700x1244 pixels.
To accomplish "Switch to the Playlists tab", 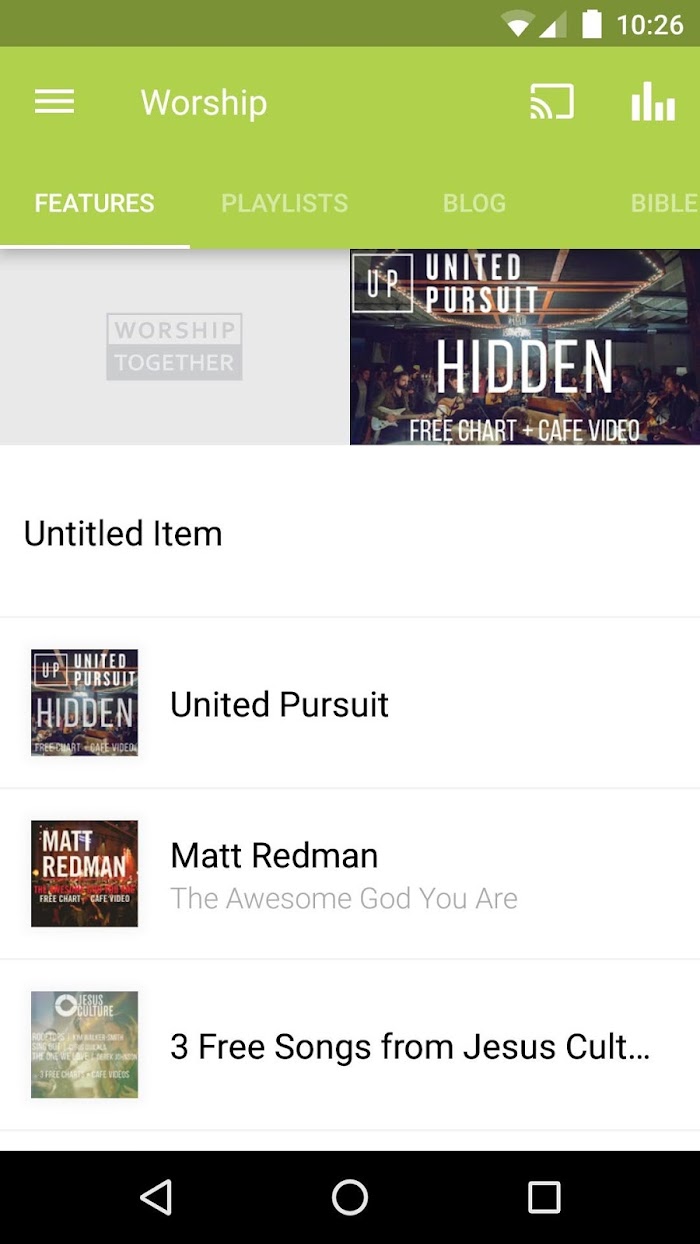I will coord(284,203).
